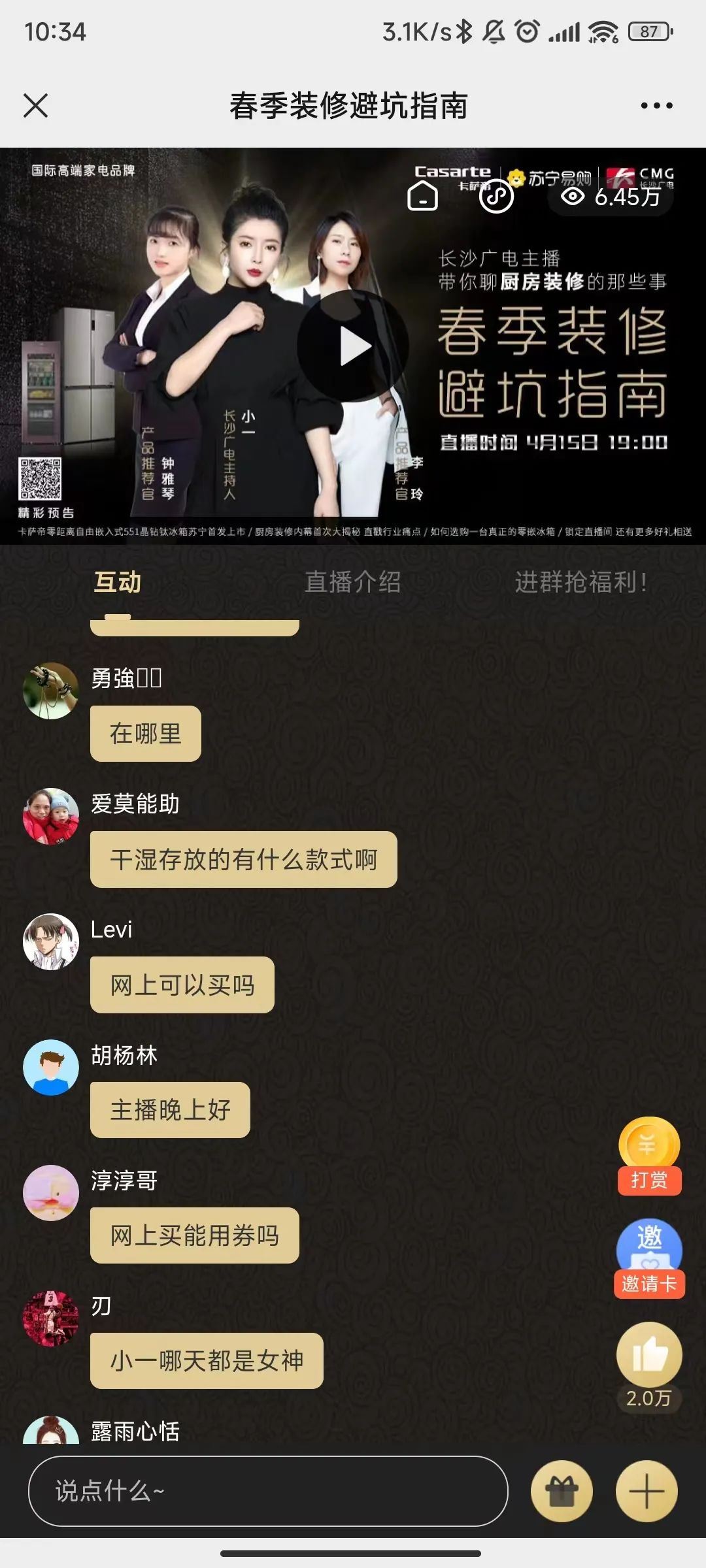Open the 进群抢福利 tab
The image size is (706, 1568).
pyautogui.click(x=581, y=582)
